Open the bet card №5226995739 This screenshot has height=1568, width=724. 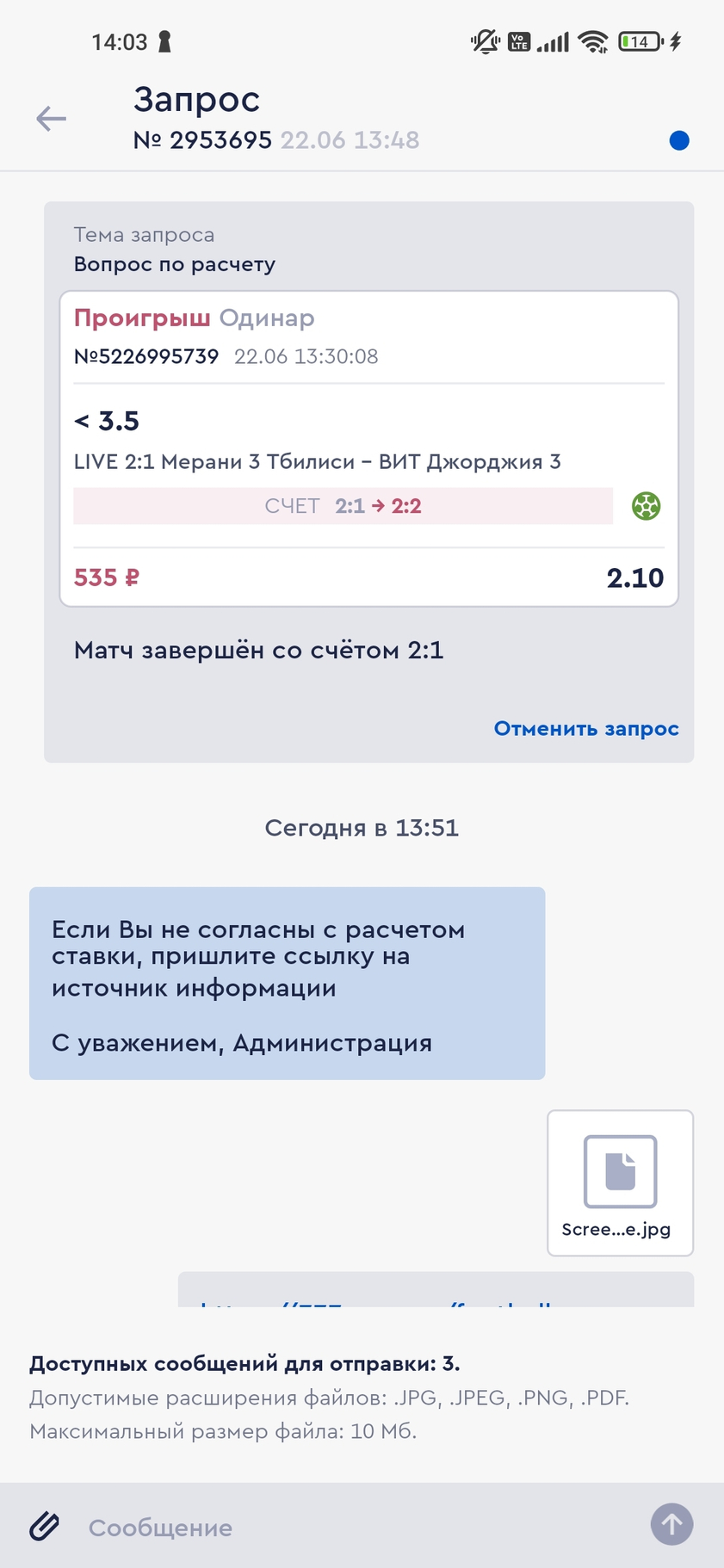pyautogui.click(x=369, y=448)
